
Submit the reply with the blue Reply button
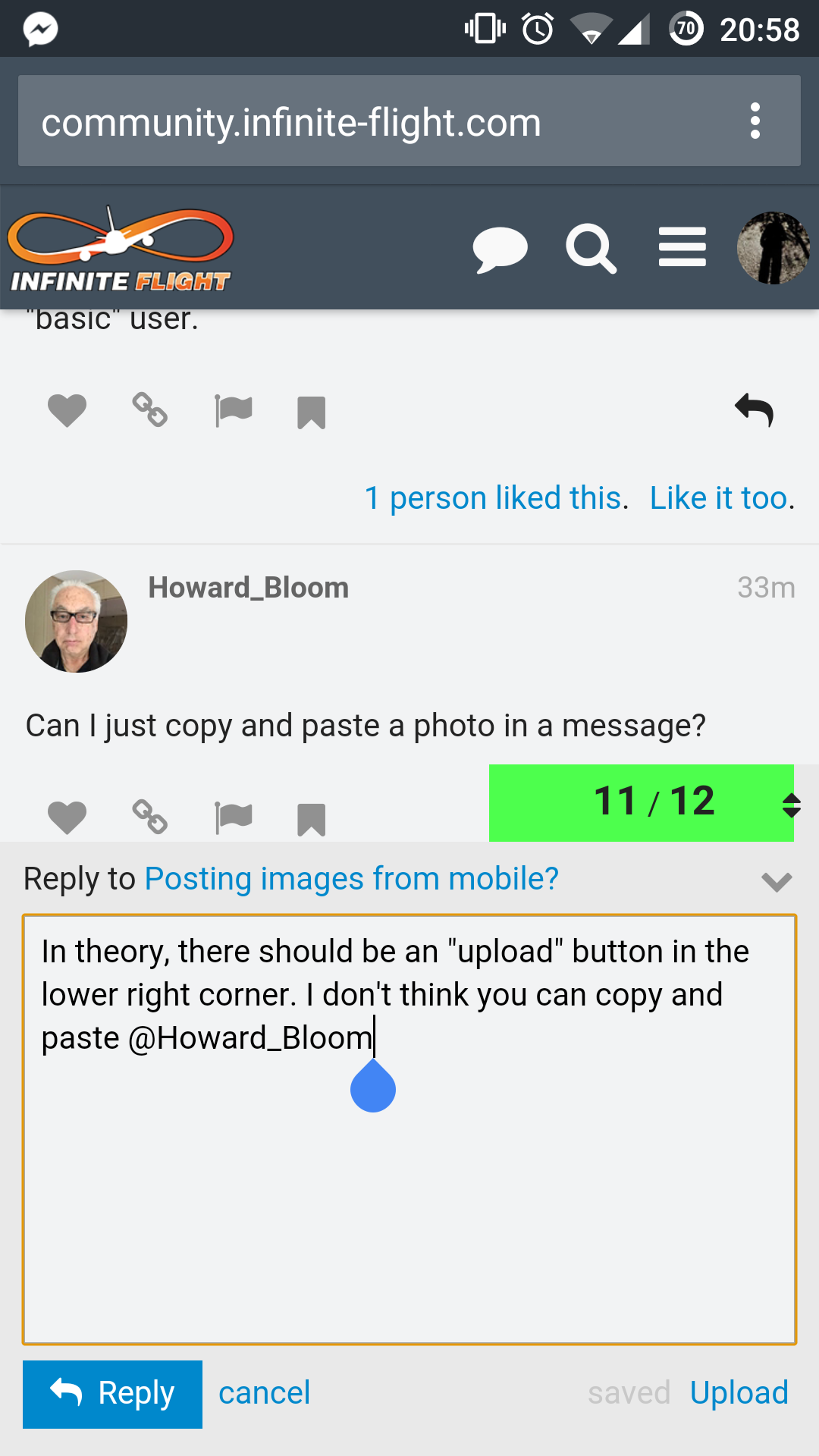pos(112,1394)
